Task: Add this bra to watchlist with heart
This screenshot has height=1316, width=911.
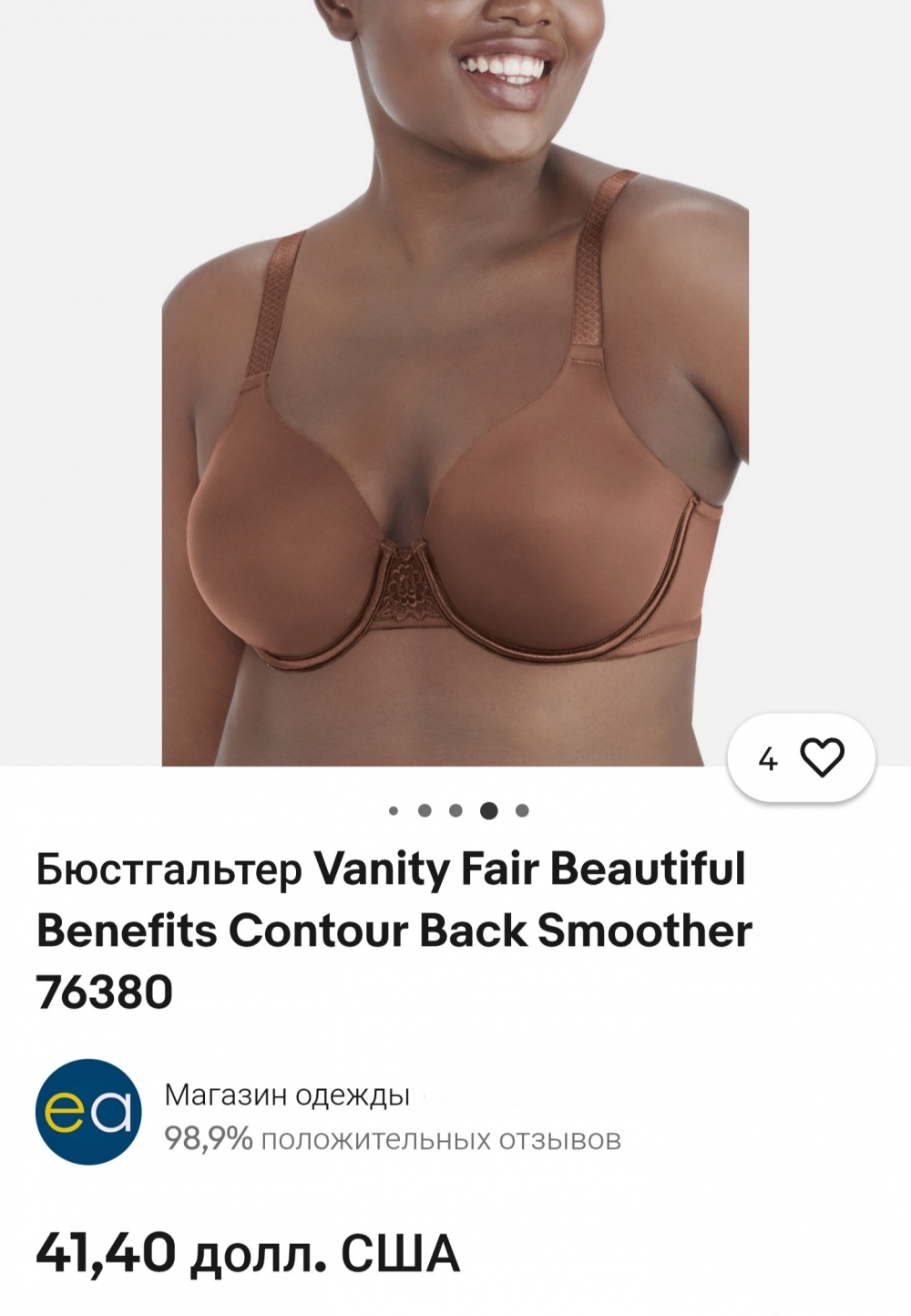Action: coord(821,757)
